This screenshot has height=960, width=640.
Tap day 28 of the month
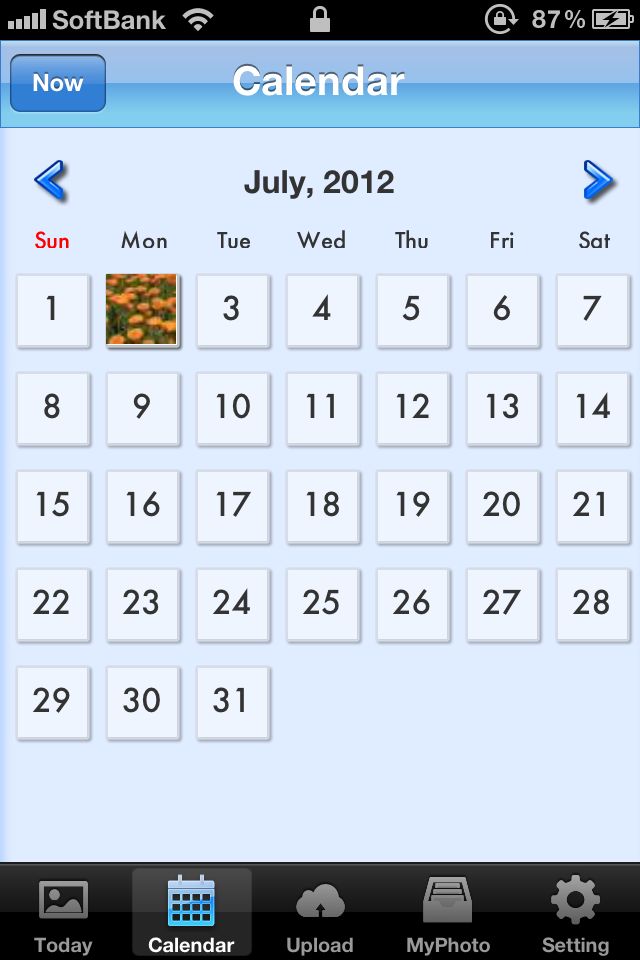(x=592, y=604)
